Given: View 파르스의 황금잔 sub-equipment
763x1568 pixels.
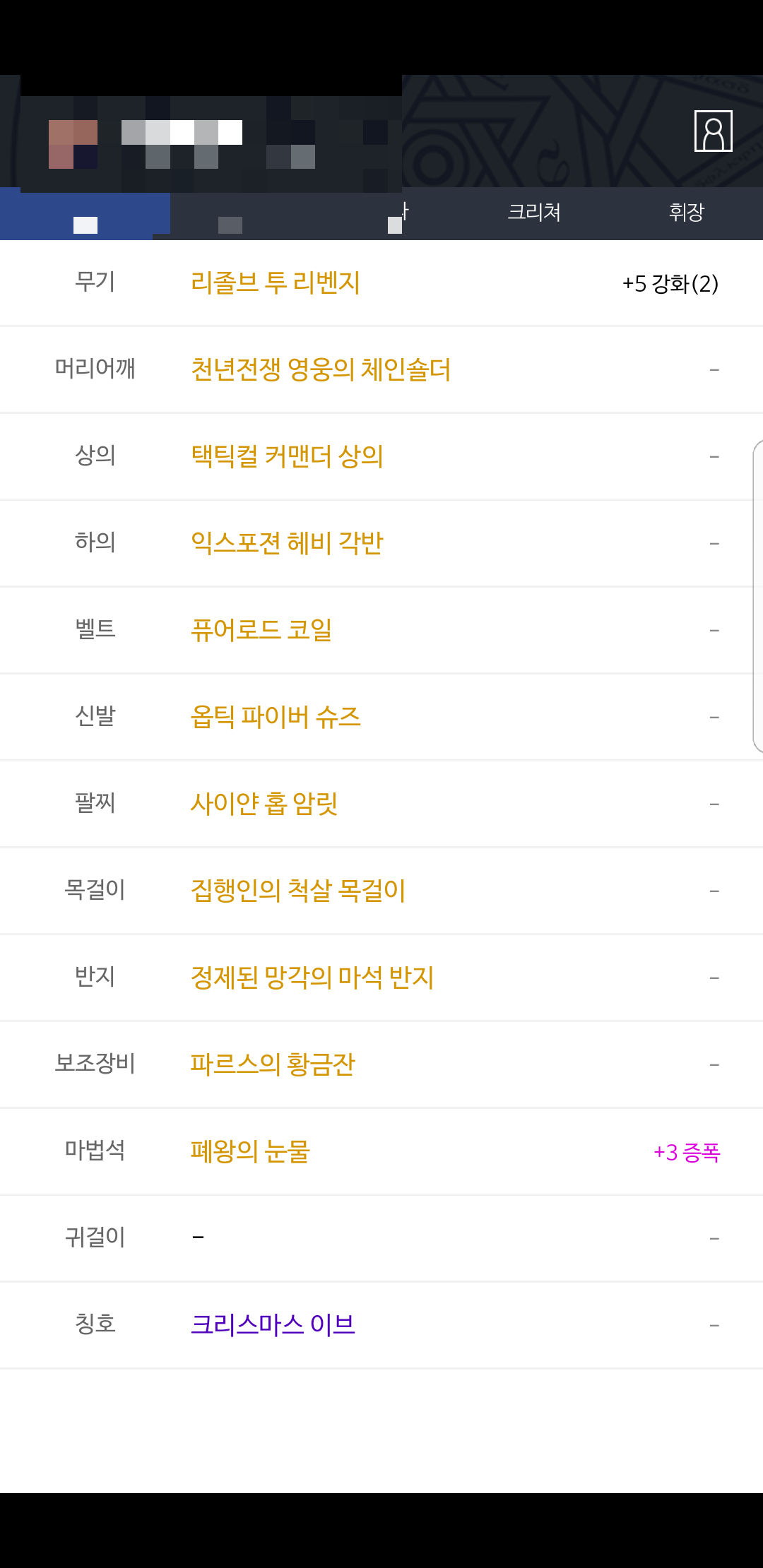Looking at the screenshot, I should [x=273, y=1064].
